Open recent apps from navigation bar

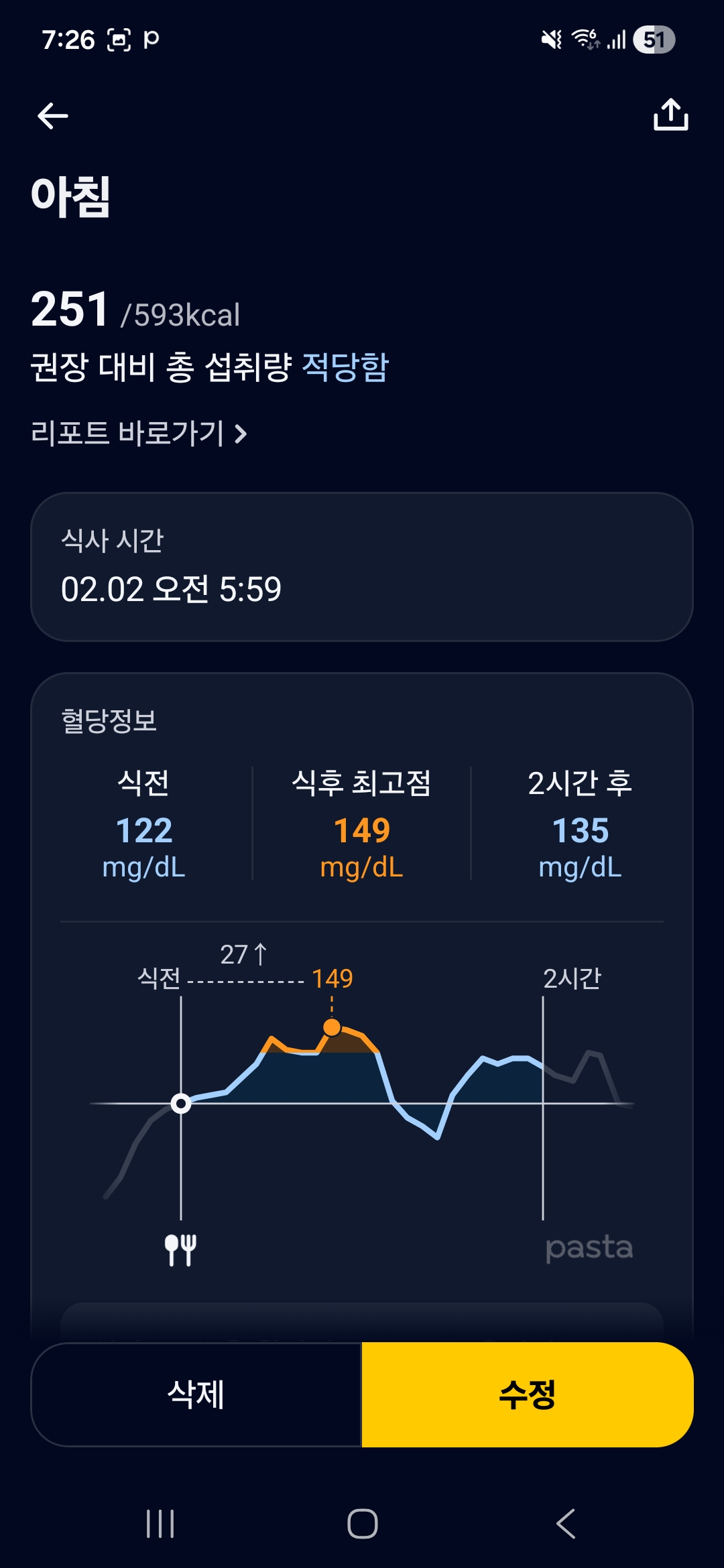[x=160, y=1524]
